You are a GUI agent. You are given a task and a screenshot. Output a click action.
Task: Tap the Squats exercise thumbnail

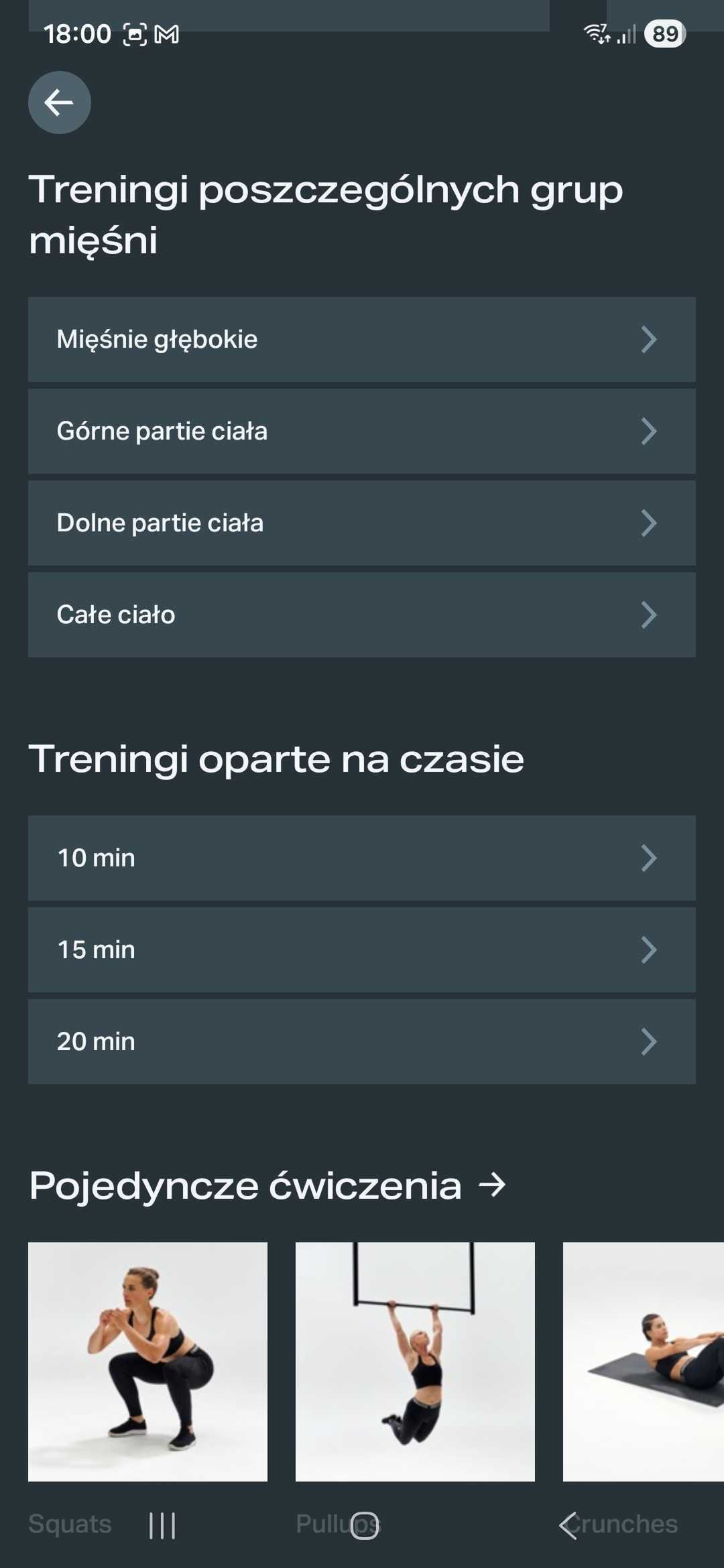pos(147,1360)
